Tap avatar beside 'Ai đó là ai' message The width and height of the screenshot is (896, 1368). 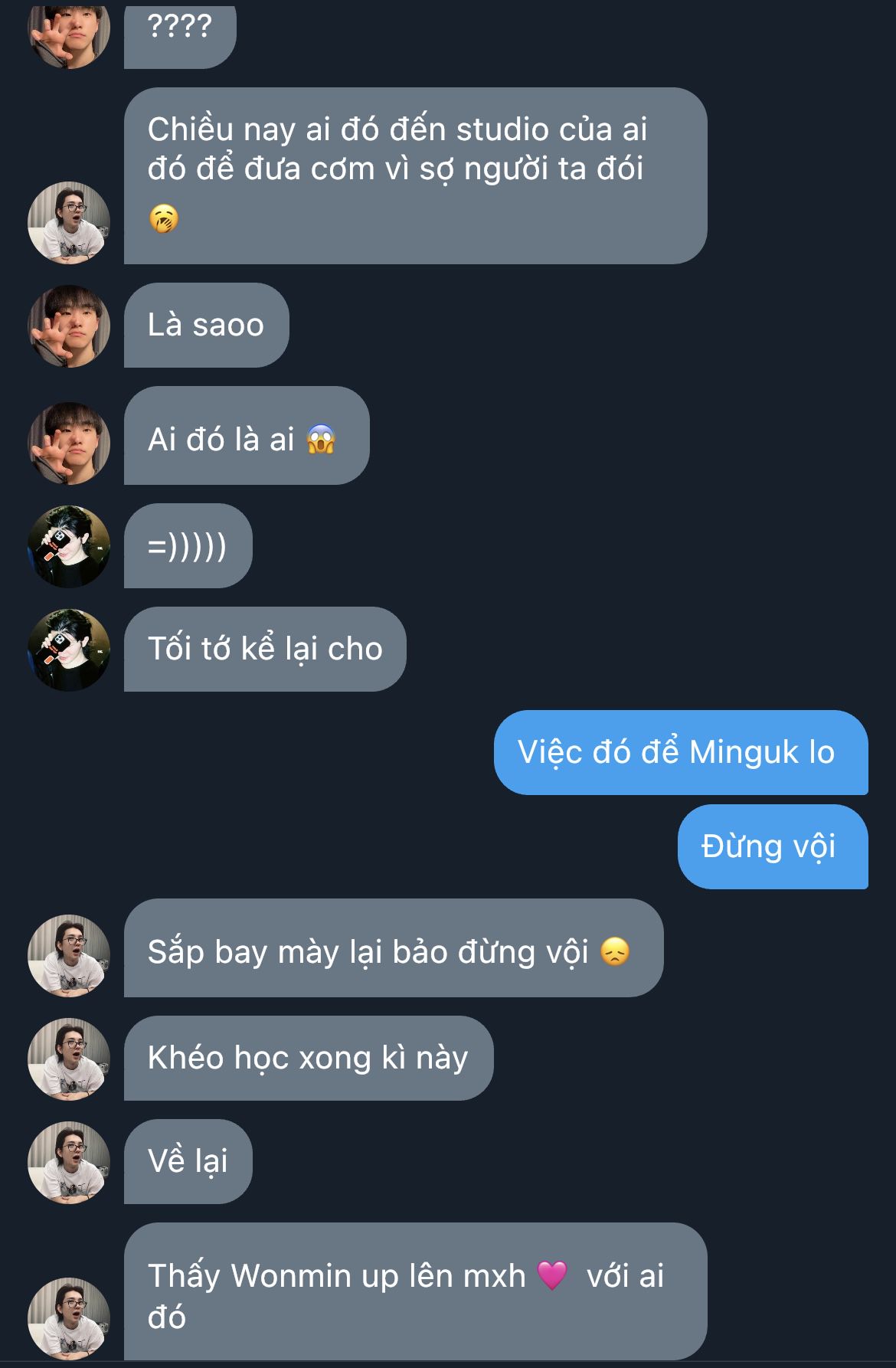click(69, 443)
